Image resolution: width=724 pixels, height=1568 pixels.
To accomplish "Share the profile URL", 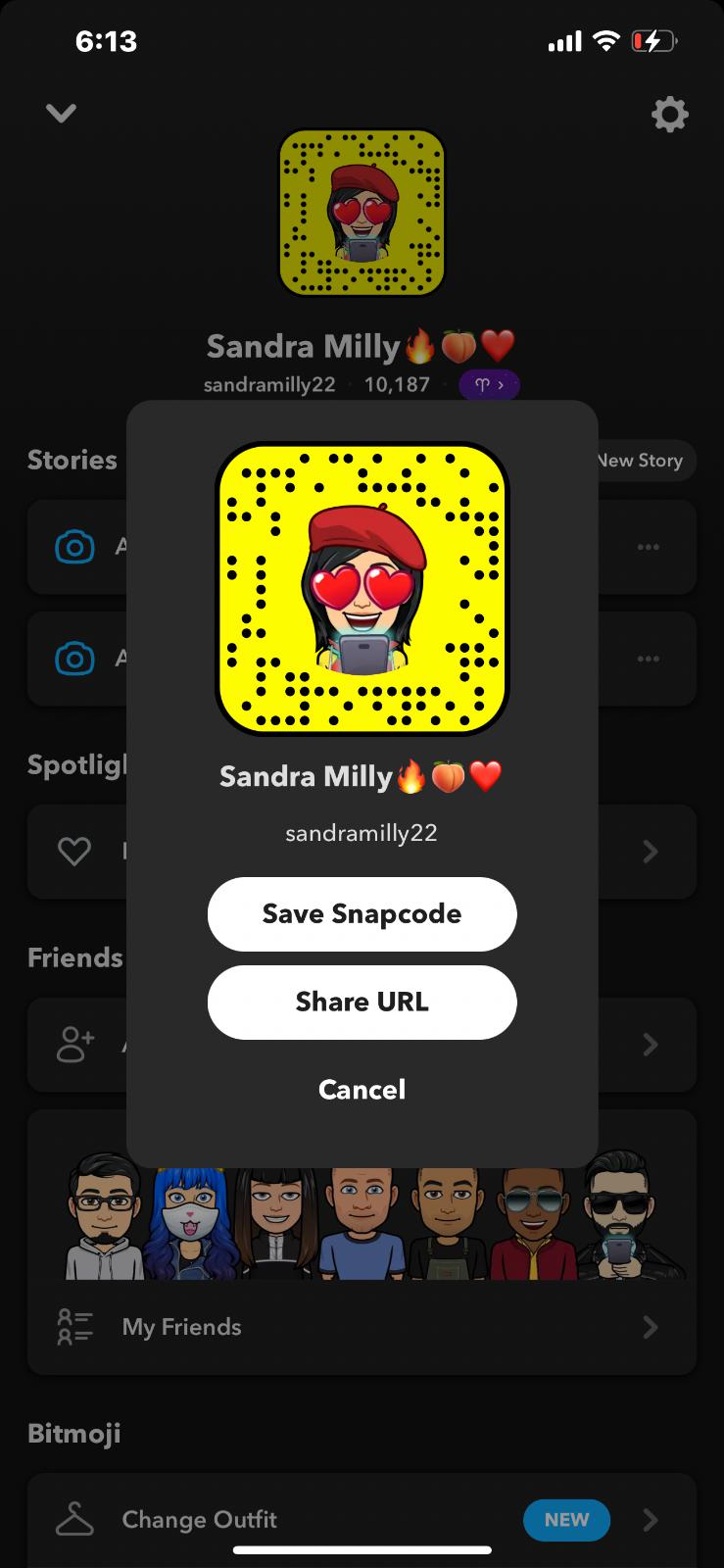I will 362,1002.
